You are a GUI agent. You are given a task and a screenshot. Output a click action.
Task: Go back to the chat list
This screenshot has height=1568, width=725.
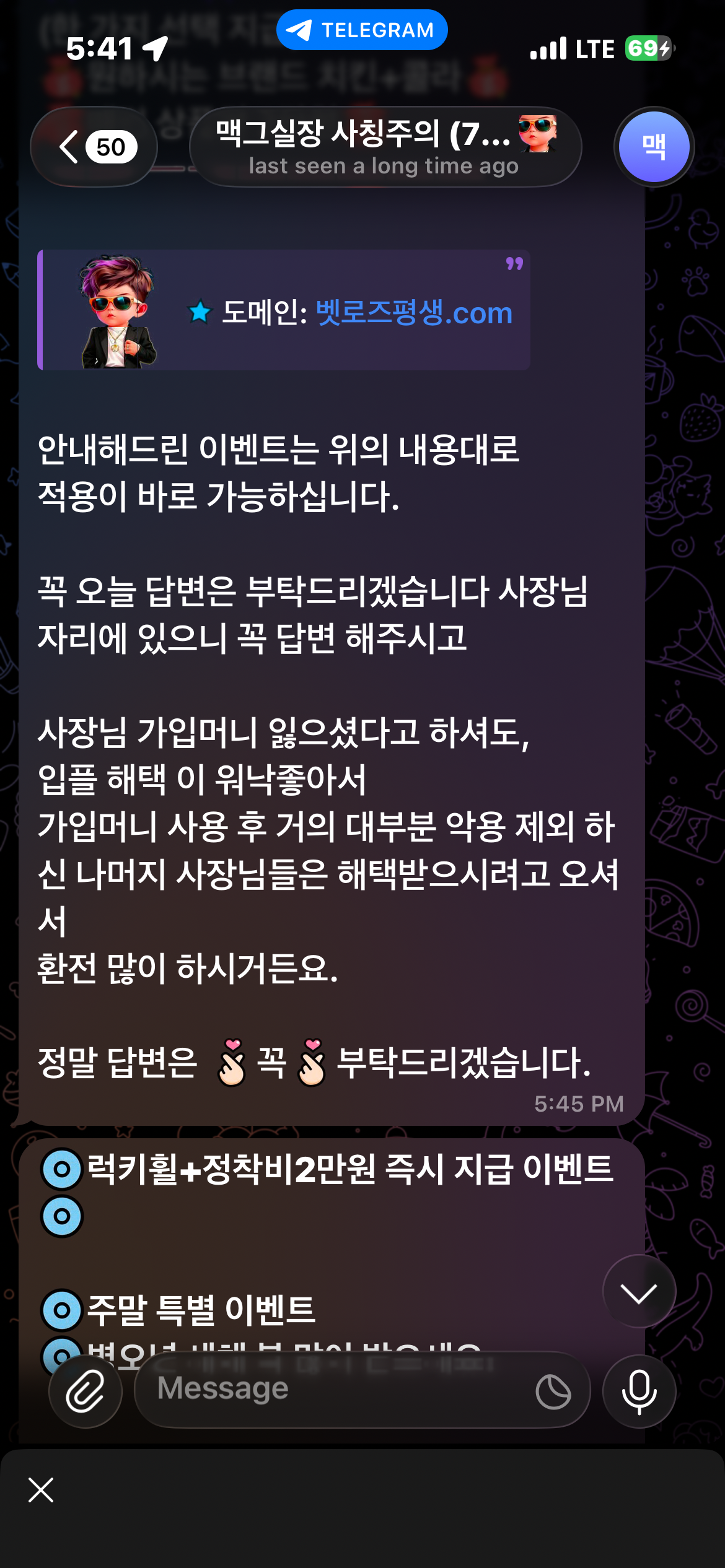pyautogui.click(x=93, y=147)
